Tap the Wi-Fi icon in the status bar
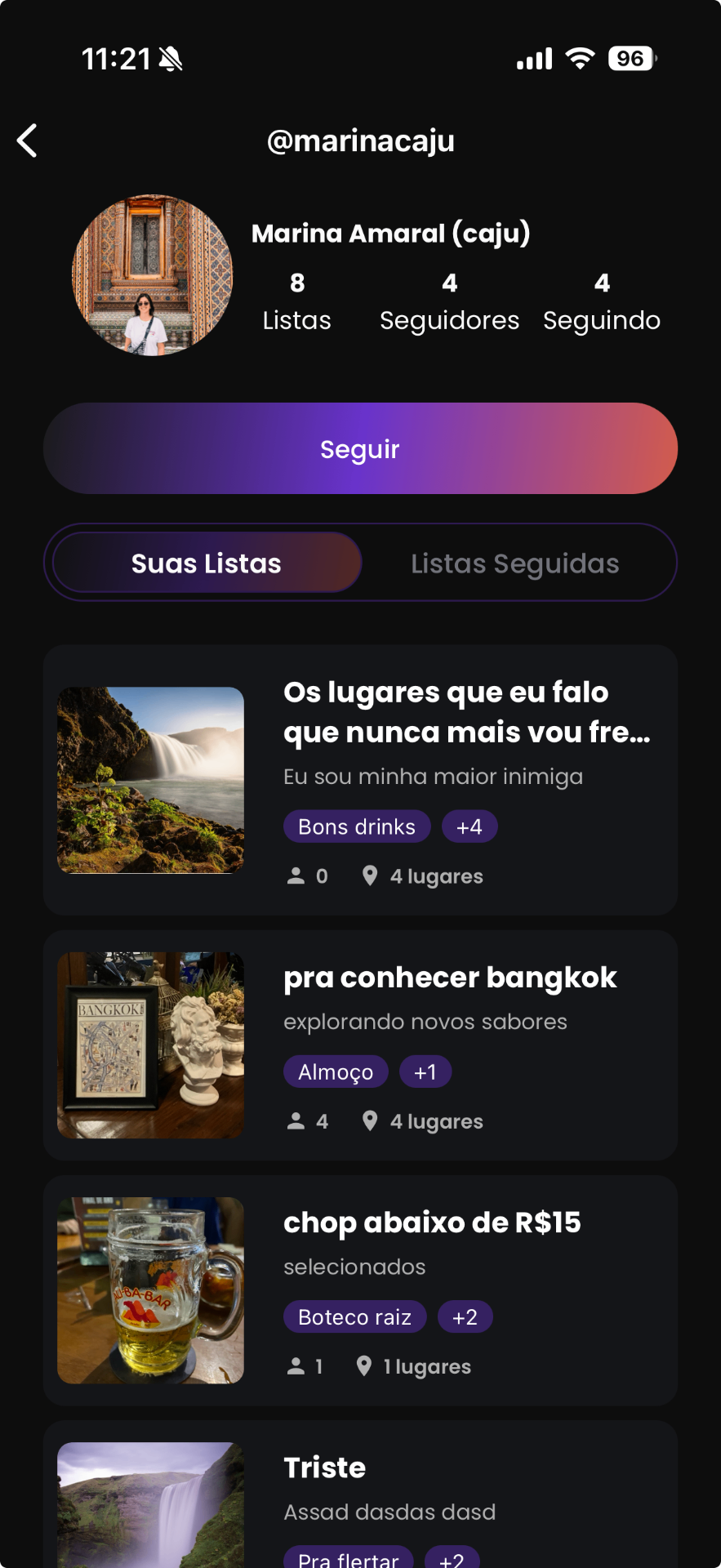721x1568 pixels. click(580, 58)
